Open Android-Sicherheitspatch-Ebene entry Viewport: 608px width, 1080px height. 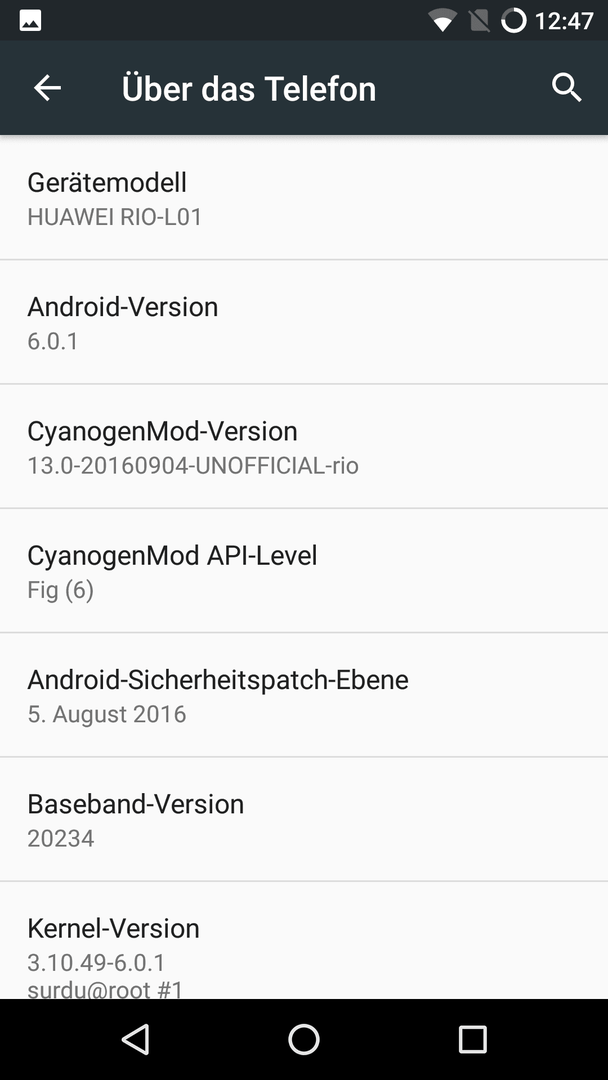(304, 695)
